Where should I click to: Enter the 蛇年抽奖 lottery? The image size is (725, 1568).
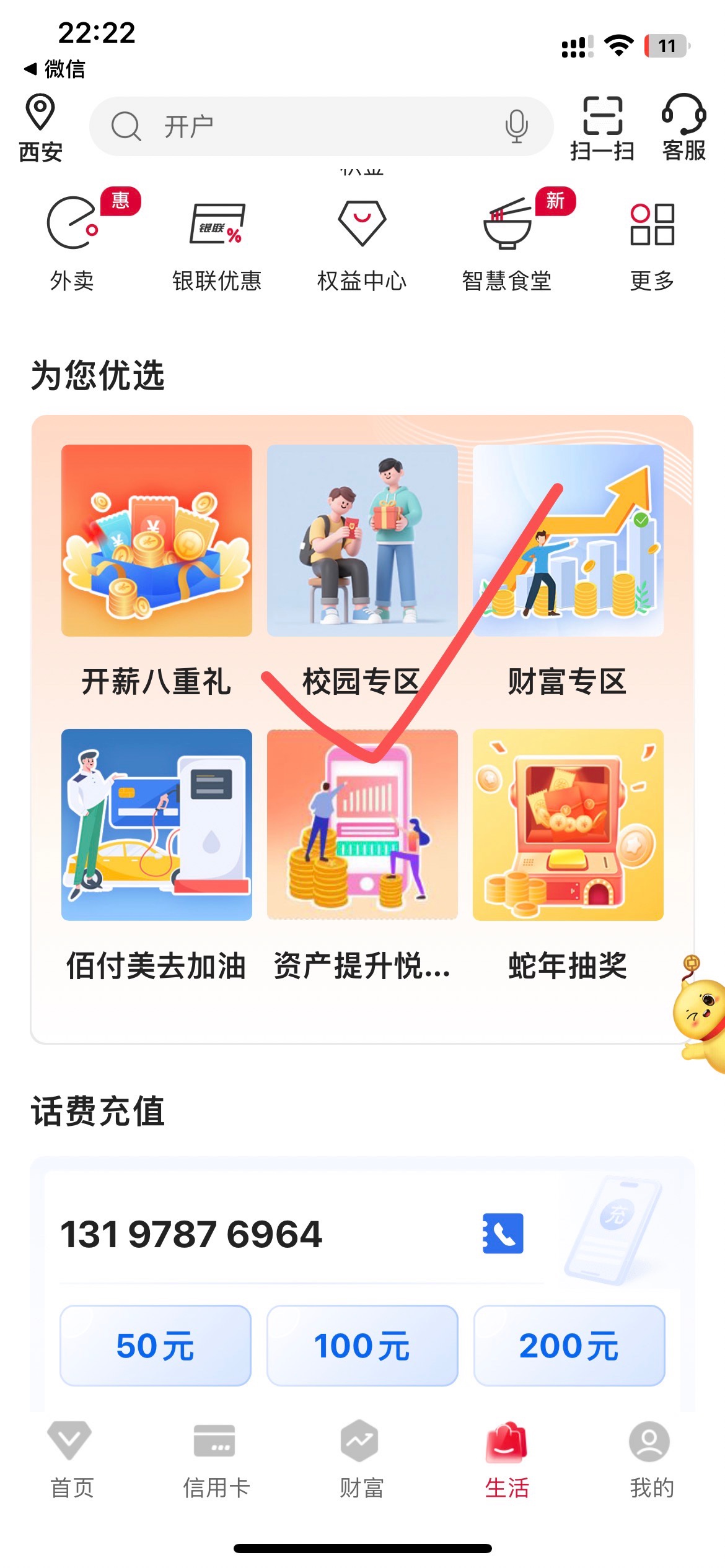click(x=568, y=855)
